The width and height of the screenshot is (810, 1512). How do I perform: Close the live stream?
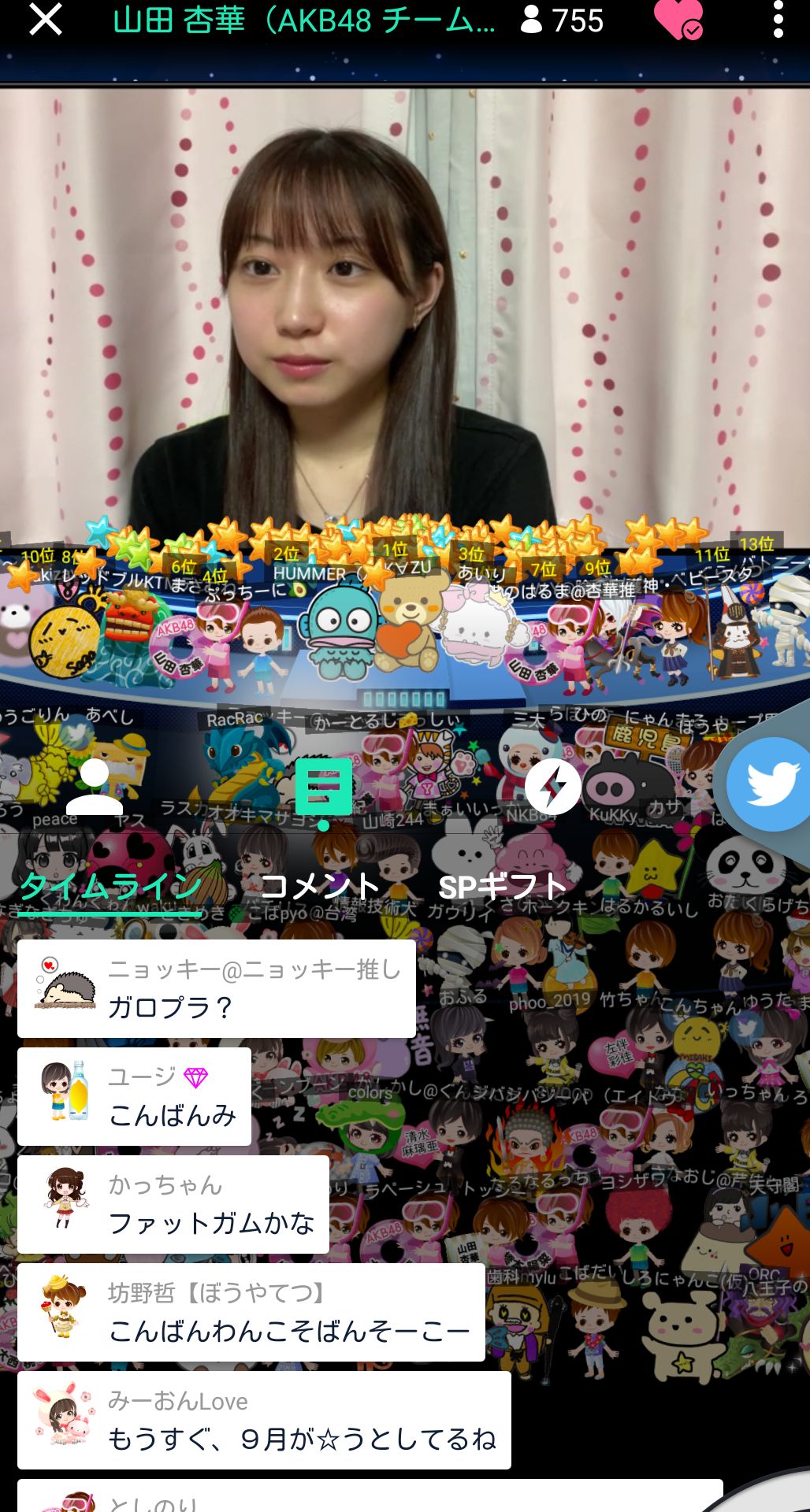pyautogui.click(x=45, y=20)
